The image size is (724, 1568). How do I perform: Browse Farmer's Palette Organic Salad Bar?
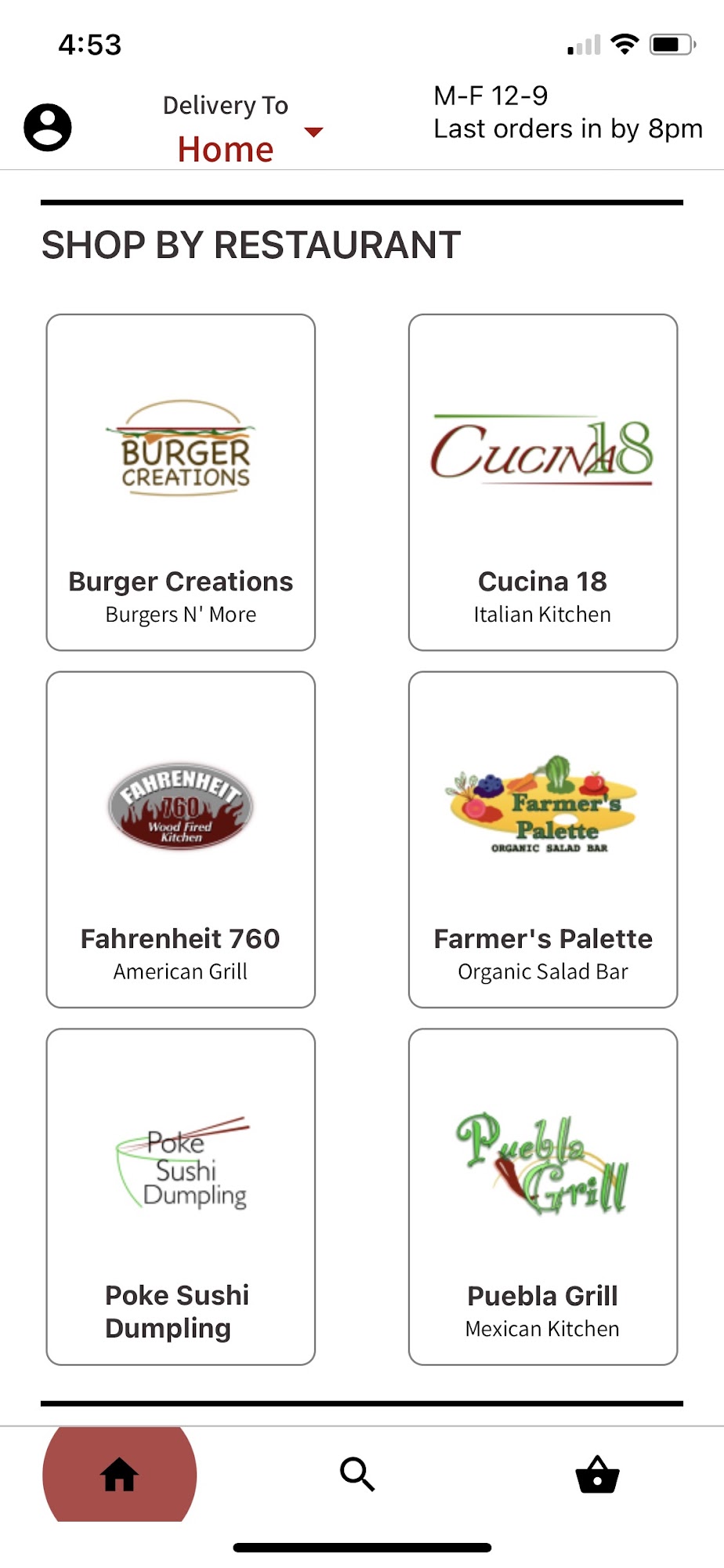[x=542, y=839]
